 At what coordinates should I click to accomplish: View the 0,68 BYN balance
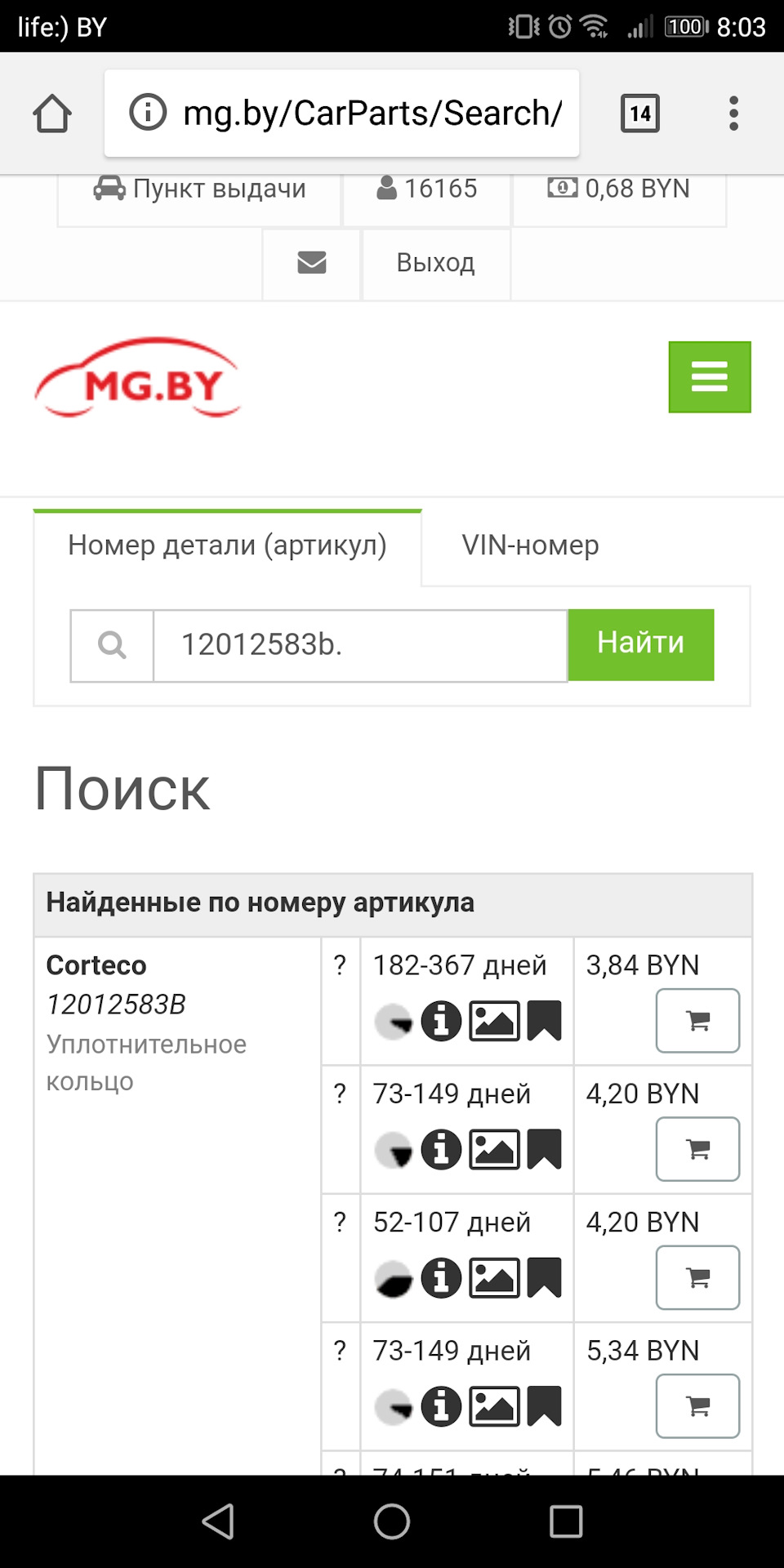(x=619, y=189)
